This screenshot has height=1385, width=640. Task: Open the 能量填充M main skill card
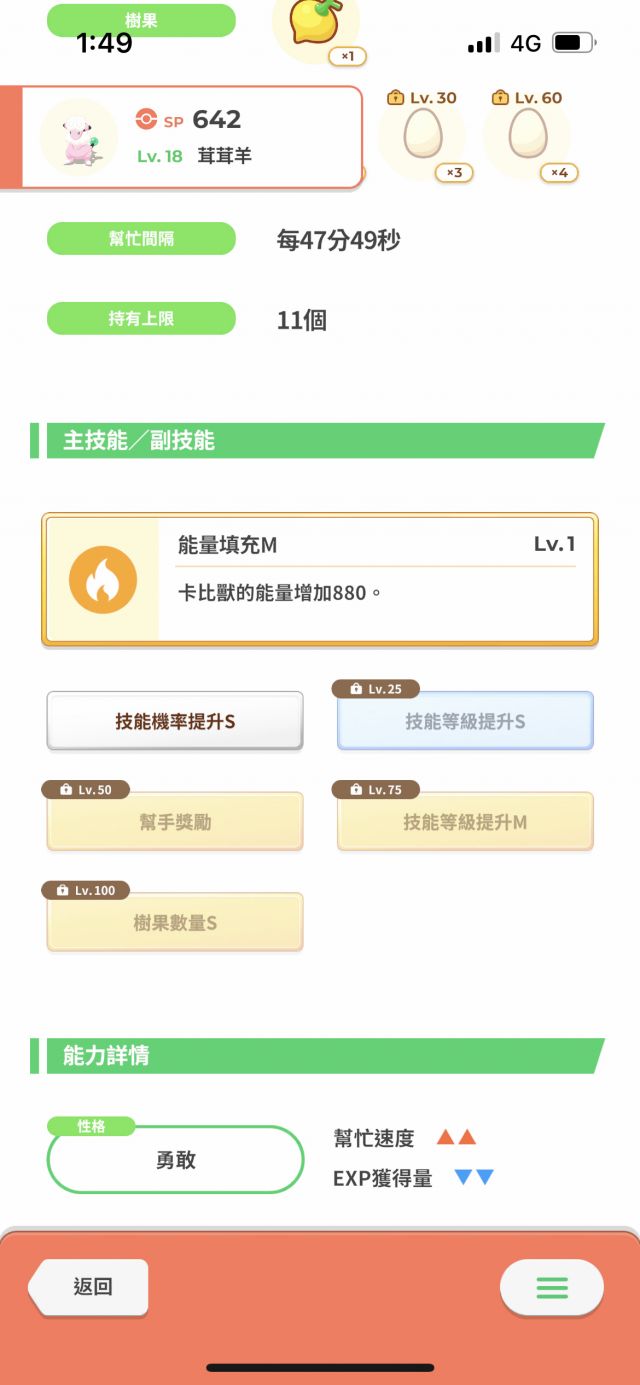pos(320,579)
